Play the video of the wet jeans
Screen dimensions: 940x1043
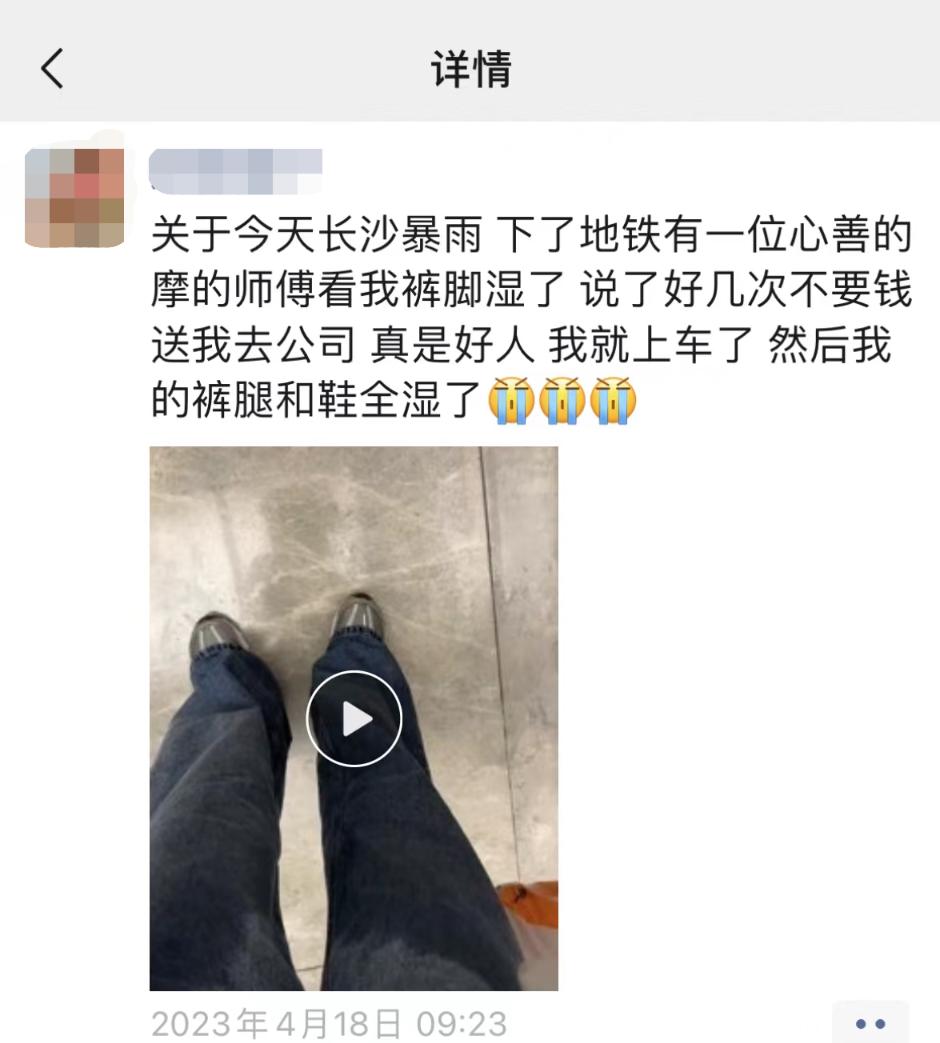tap(353, 718)
